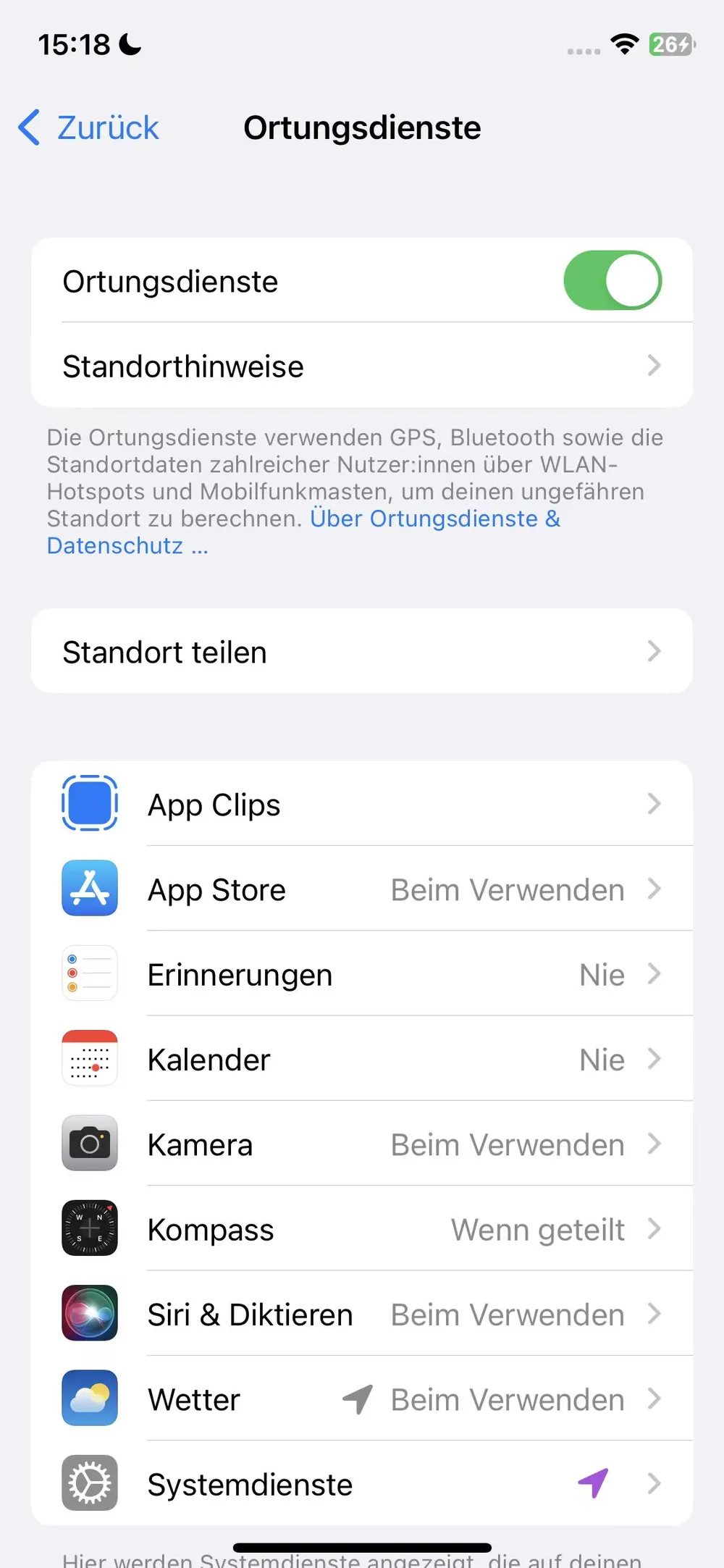Viewport: 724px width, 1568px height.
Task: Disable the Ortungsdienste toggle
Action: tap(612, 280)
